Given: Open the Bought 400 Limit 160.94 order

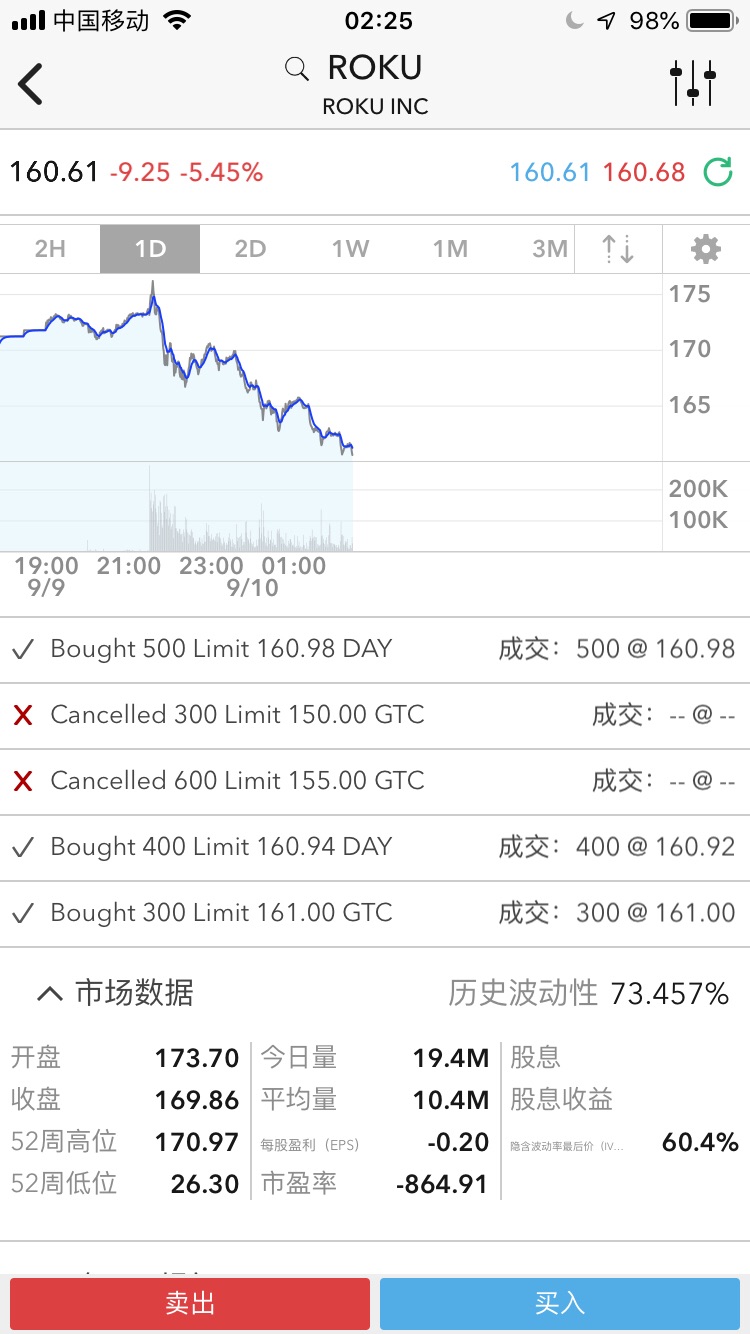Looking at the screenshot, I should click(x=374, y=847).
